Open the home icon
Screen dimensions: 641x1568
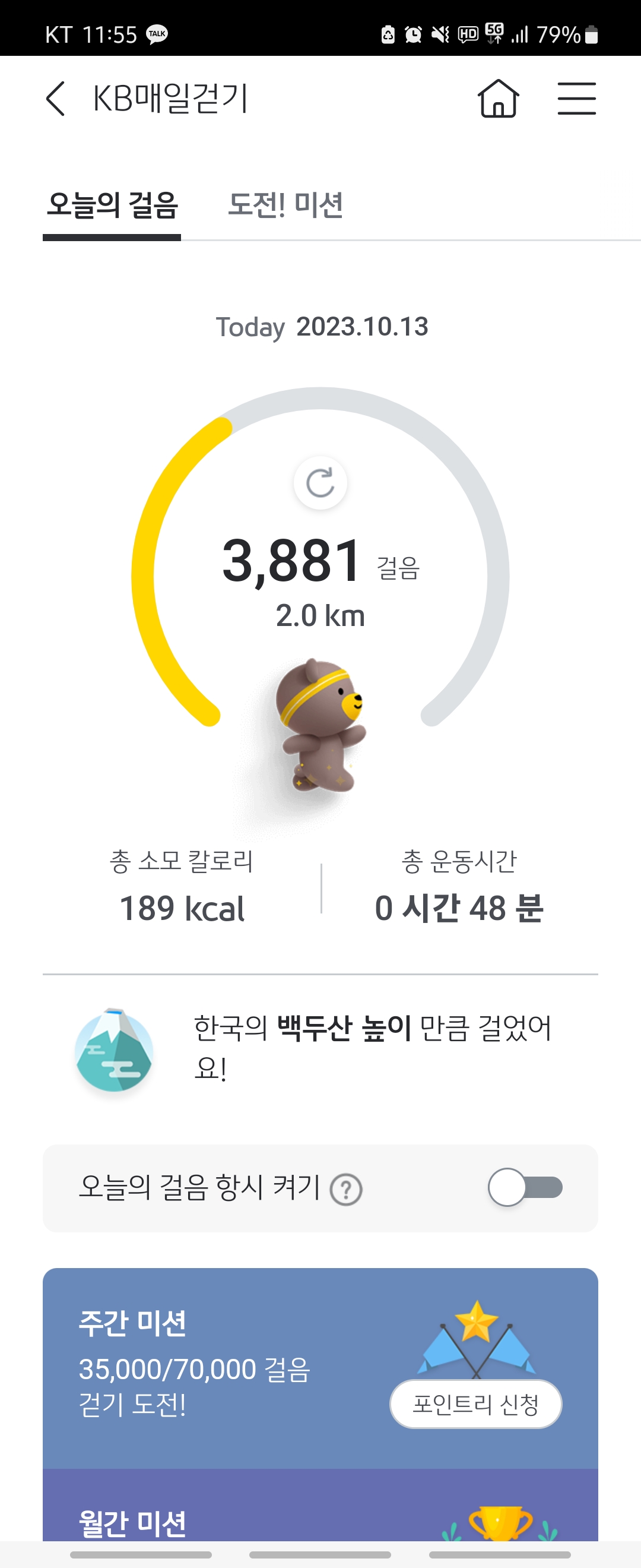[x=498, y=99]
